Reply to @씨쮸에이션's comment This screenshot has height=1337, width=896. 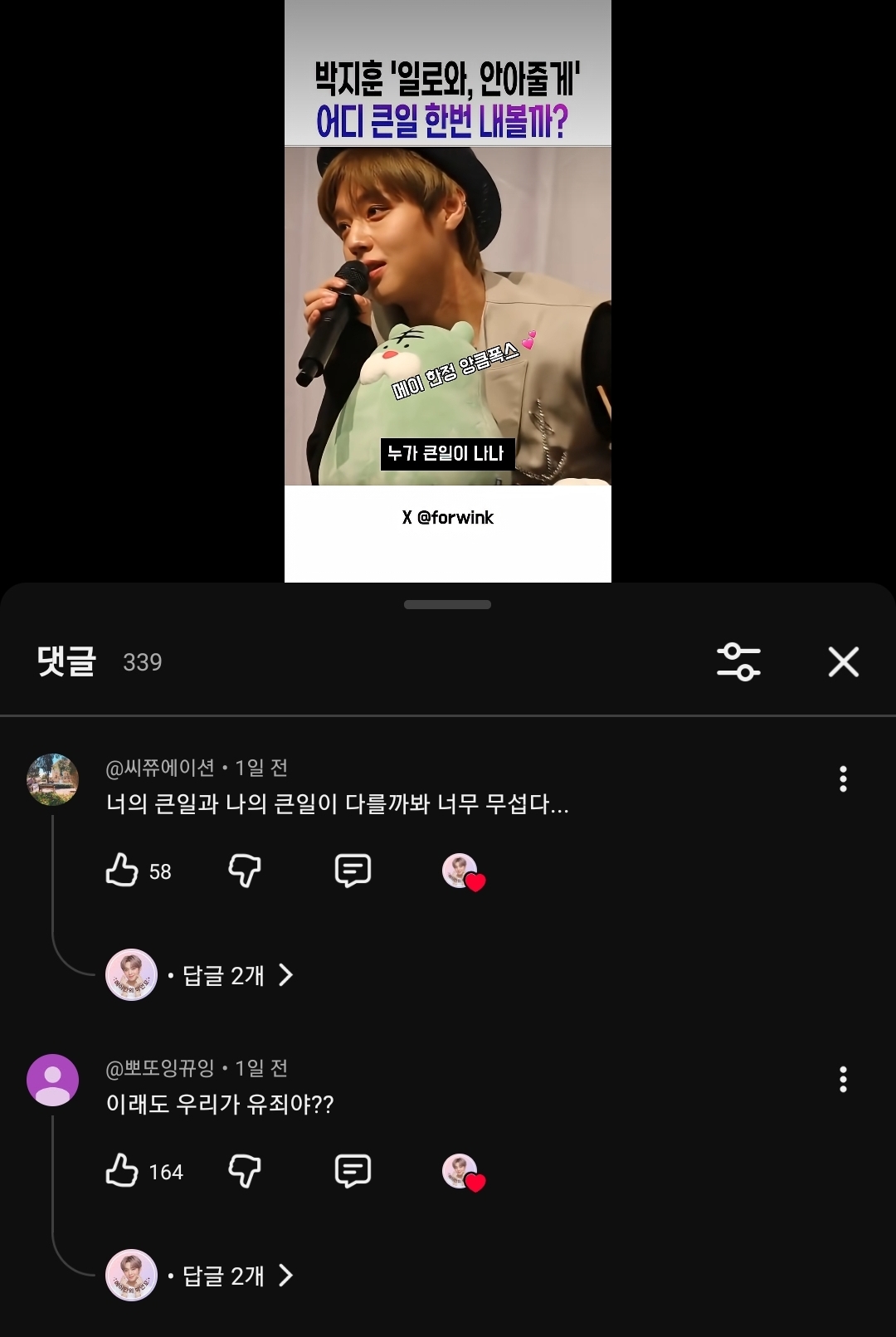(353, 870)
